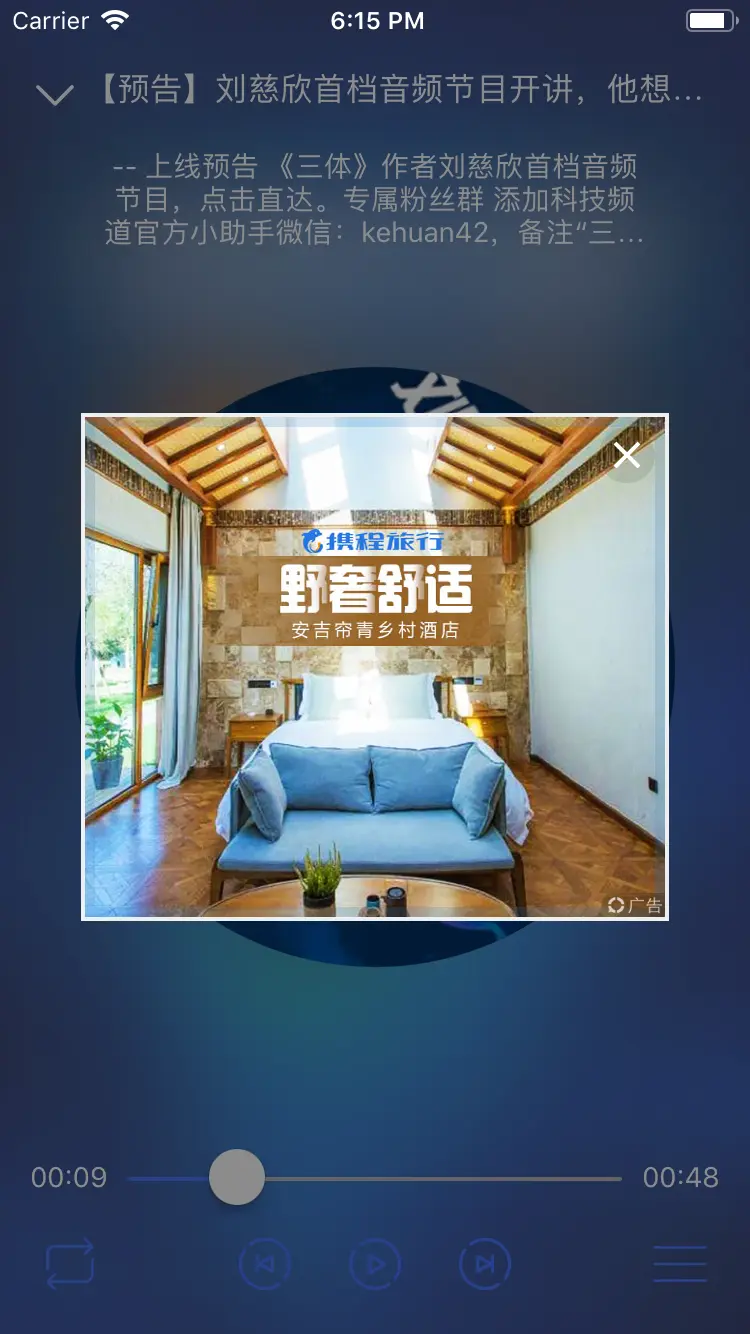The image size is (750, 1334).
Task: Close the Ctrip hotel ad popup
Action: point(627,456)
